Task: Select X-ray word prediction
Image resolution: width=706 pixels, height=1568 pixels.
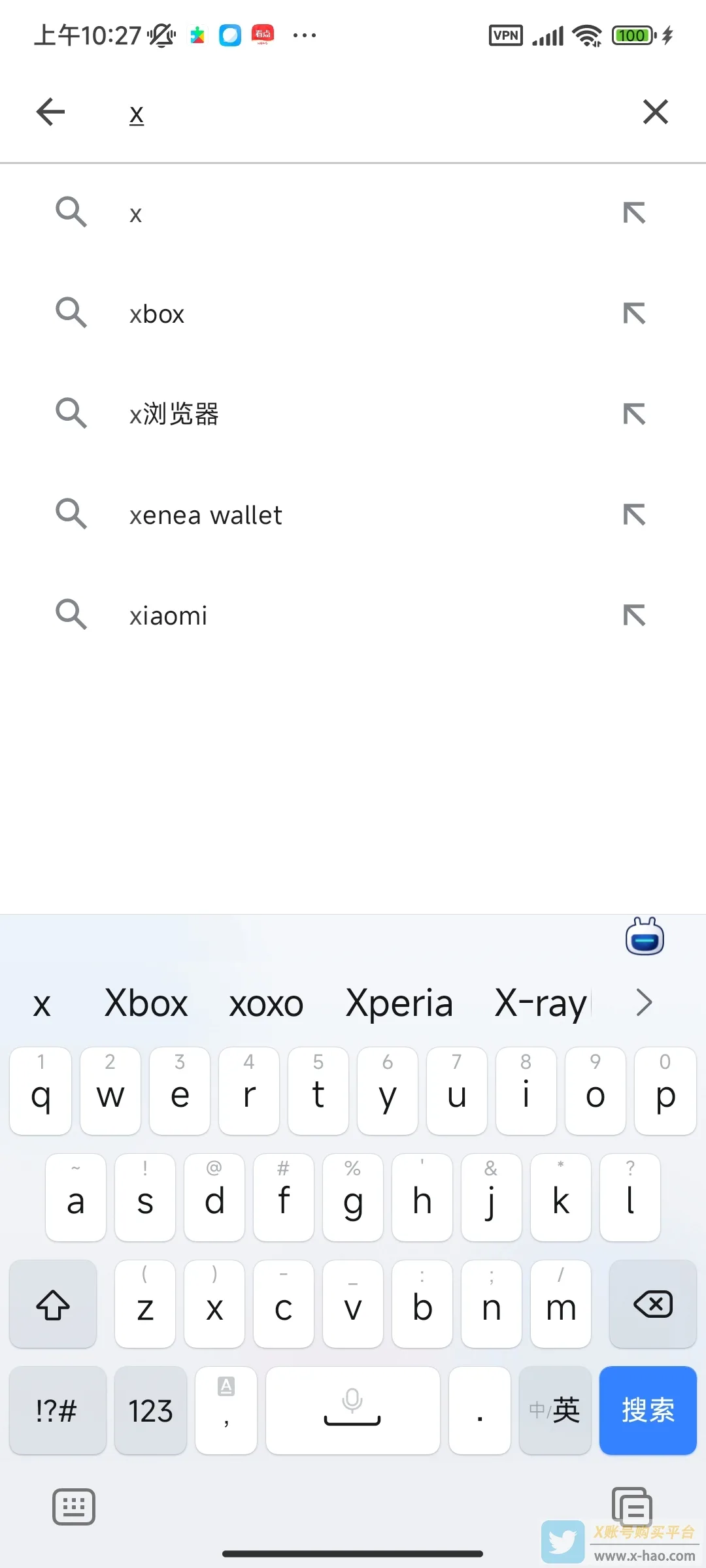Action: [541, 1004]
